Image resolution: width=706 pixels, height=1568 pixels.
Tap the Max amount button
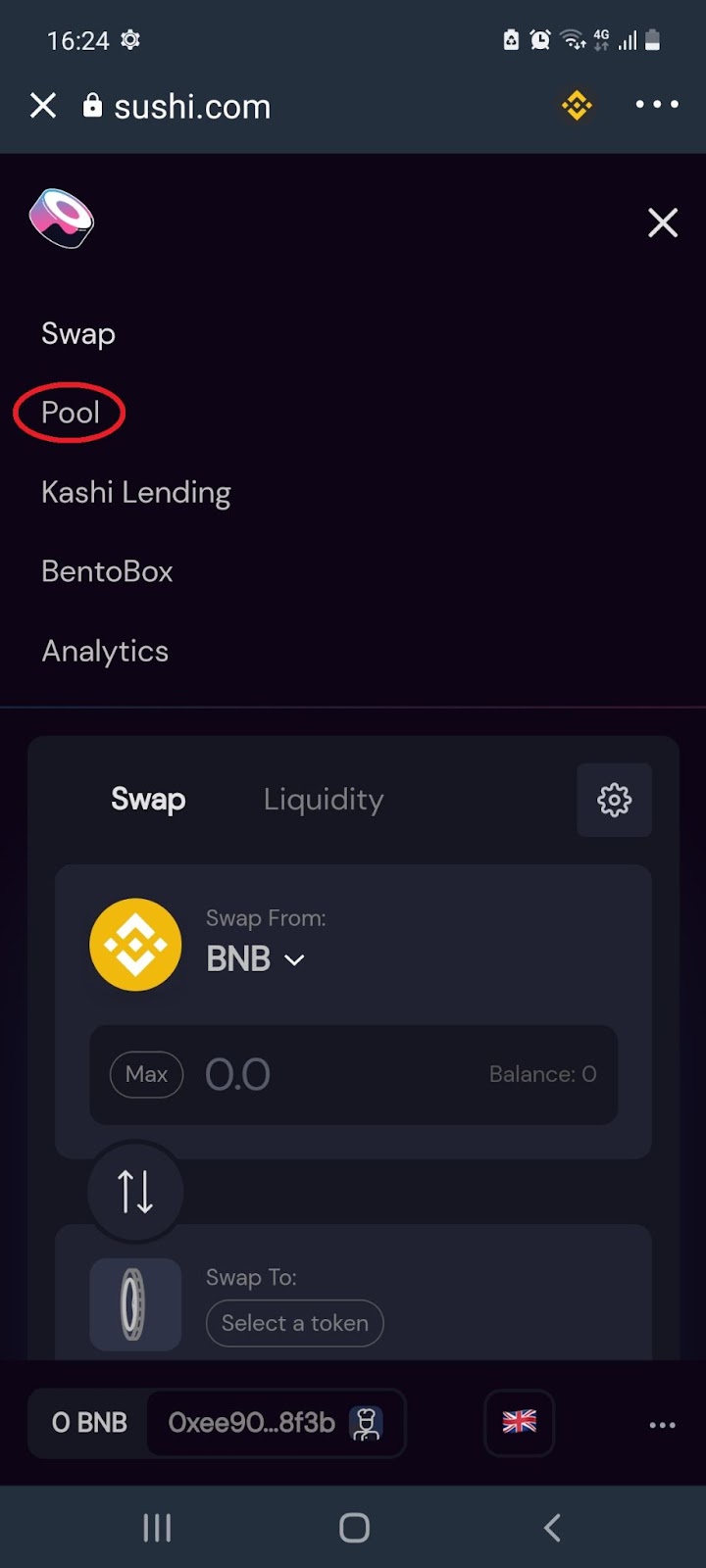[146, 1074]
